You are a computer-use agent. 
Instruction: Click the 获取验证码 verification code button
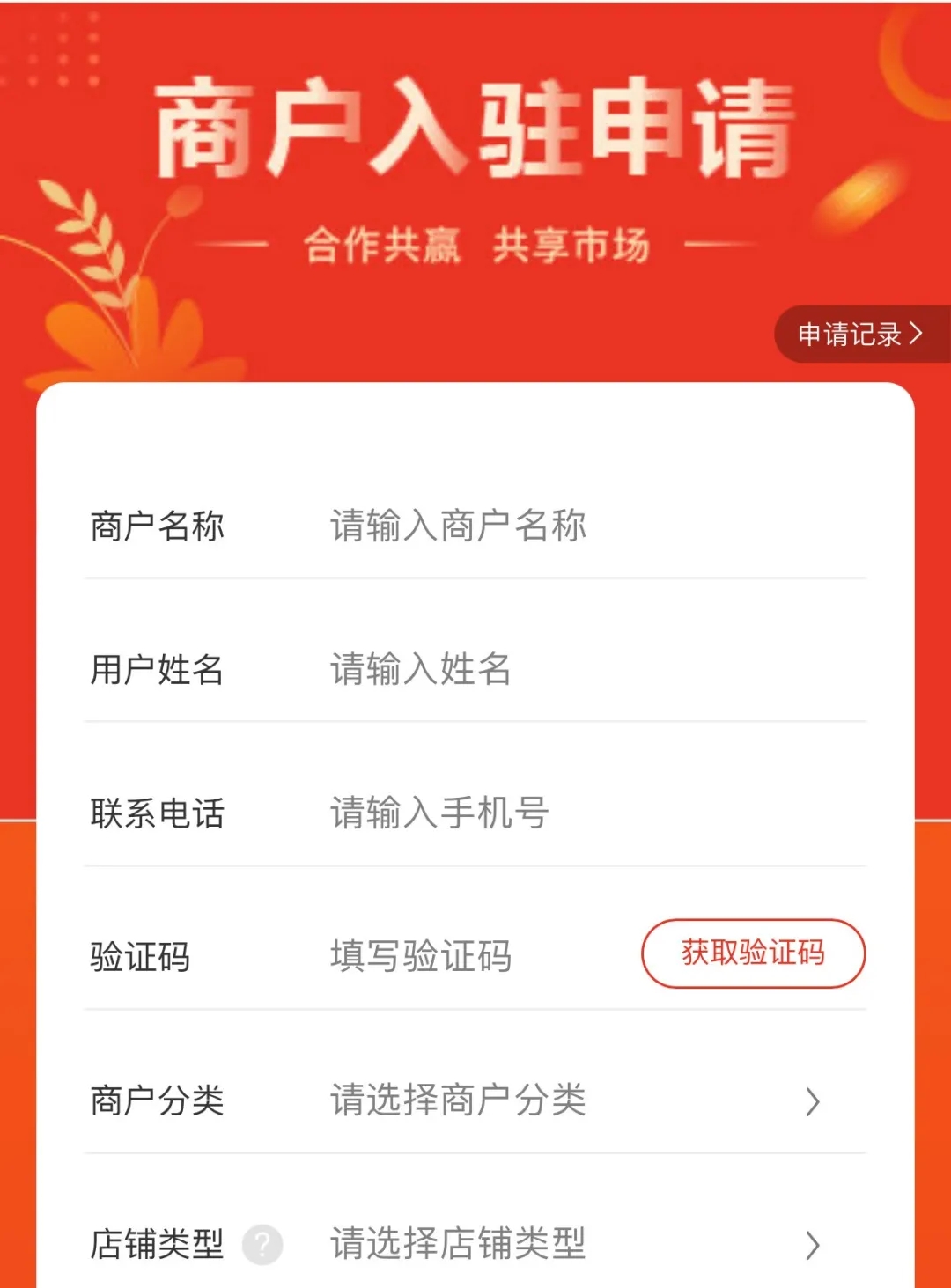[x=752, y=953]
